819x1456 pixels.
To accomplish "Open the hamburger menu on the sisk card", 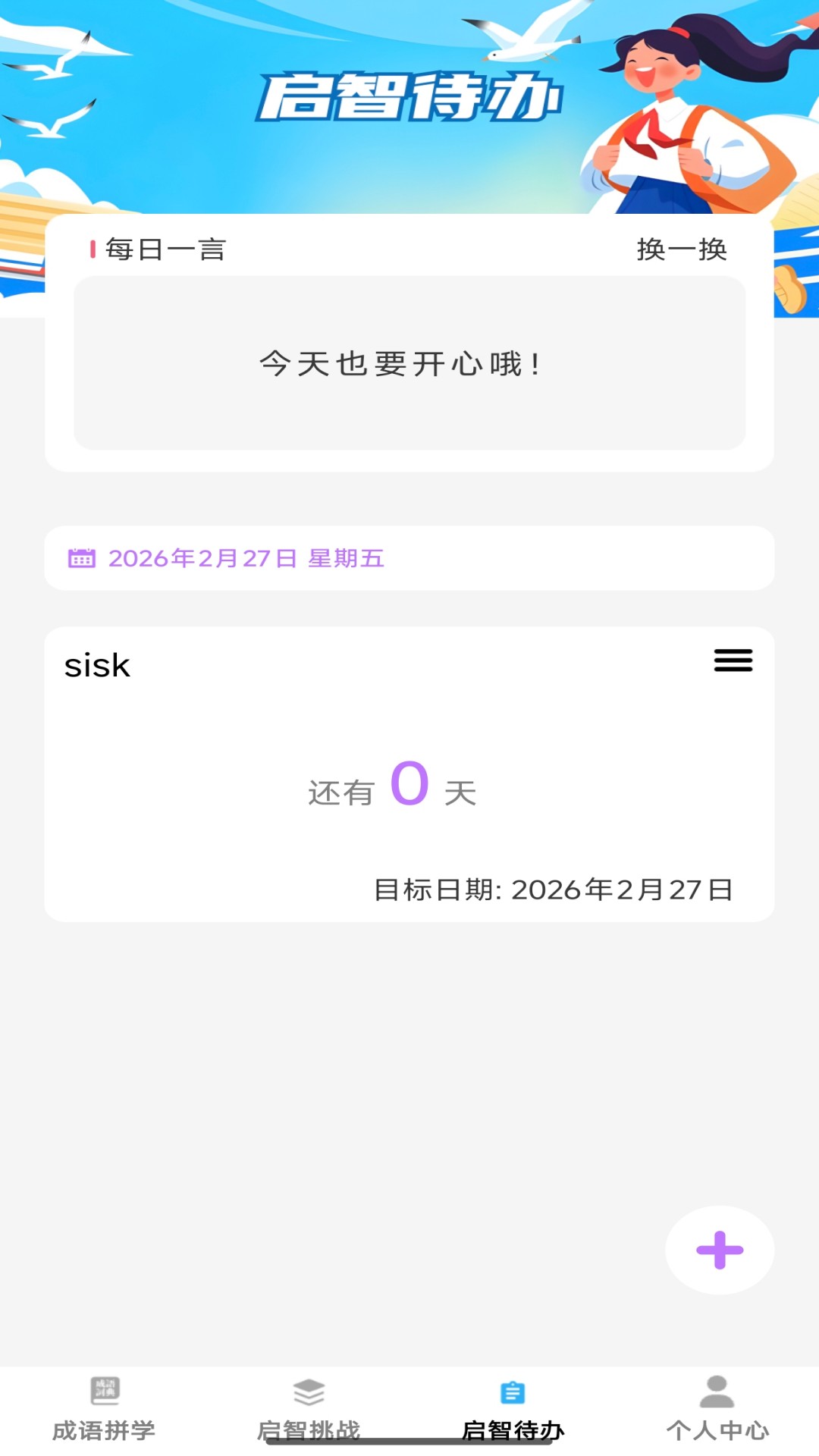I will 733,661.
